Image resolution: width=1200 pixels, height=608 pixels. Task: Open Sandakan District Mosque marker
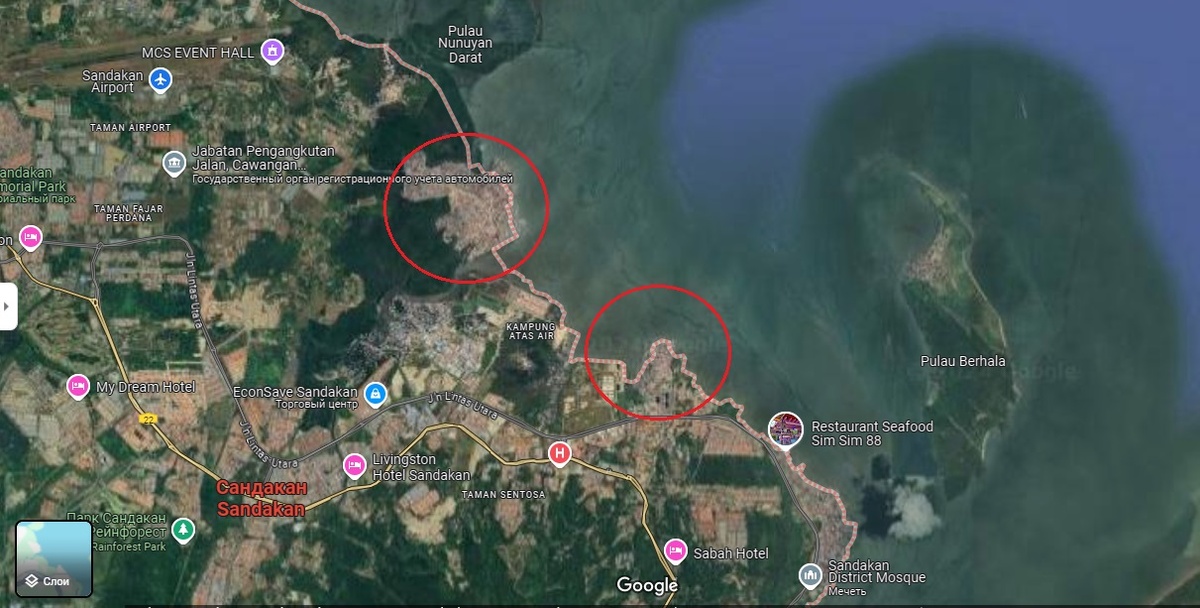(810, 575)
